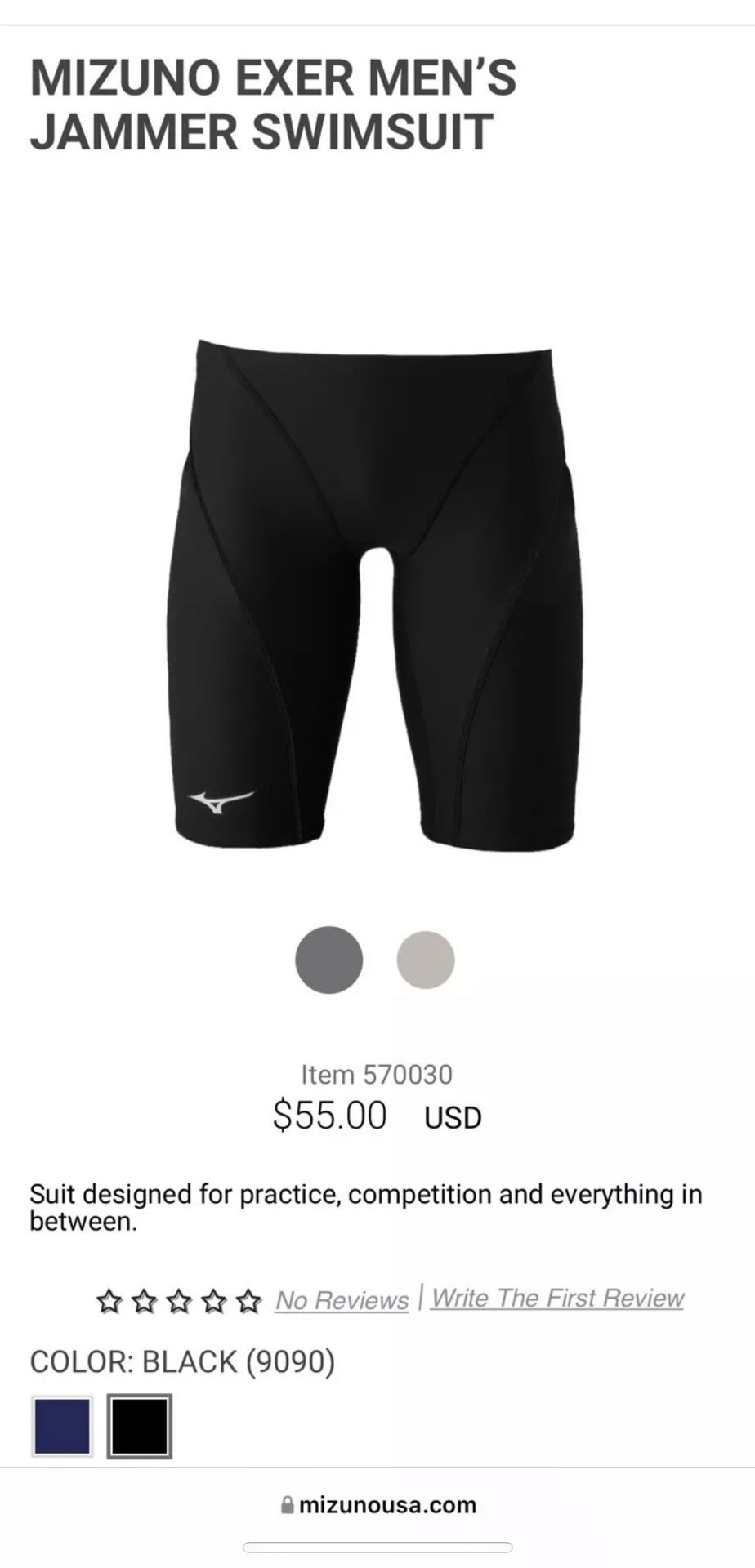The width and height of the screenshot is (755, 1568).
Task: Open the No Reviews link
Action: [342, 1300]
